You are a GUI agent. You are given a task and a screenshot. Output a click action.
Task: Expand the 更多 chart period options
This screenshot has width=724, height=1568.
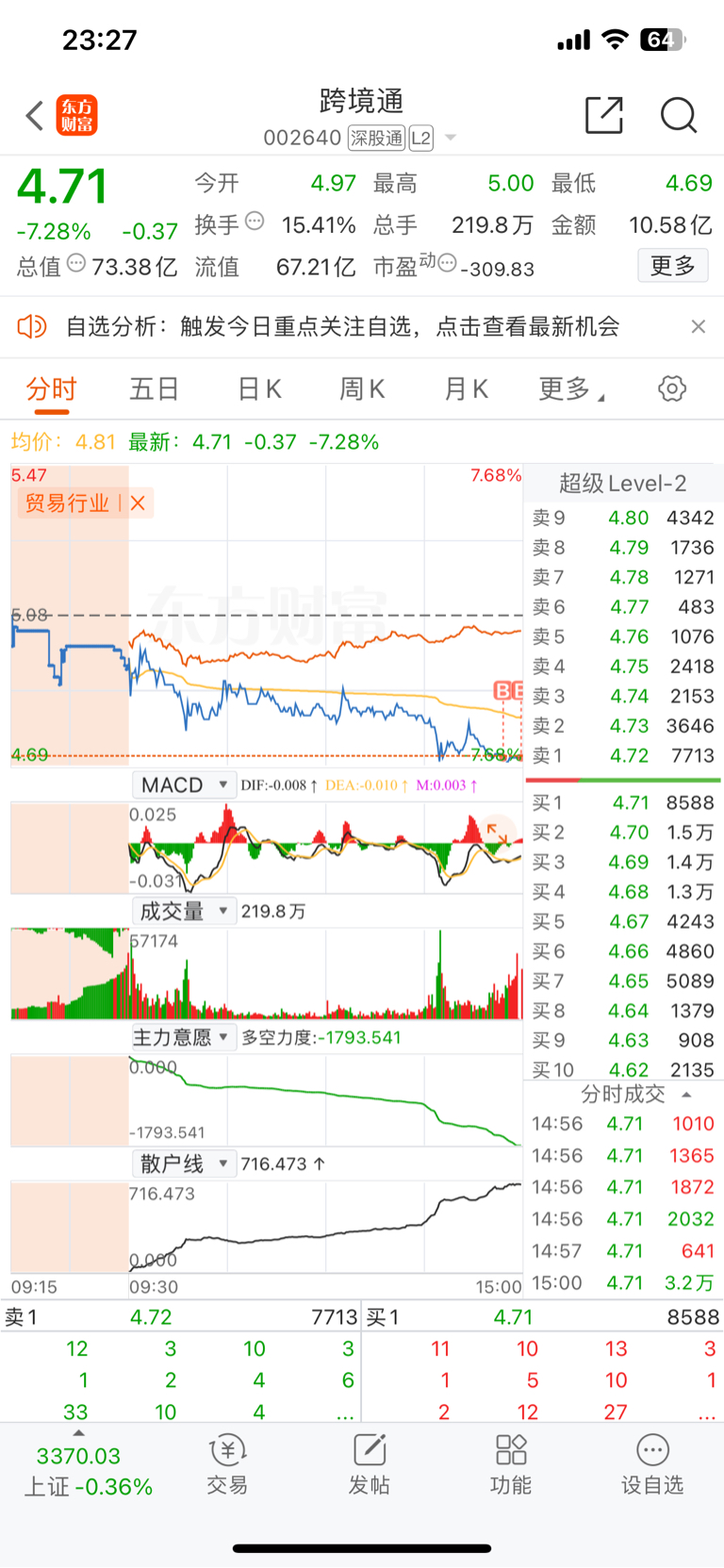[x=570, y=388]
